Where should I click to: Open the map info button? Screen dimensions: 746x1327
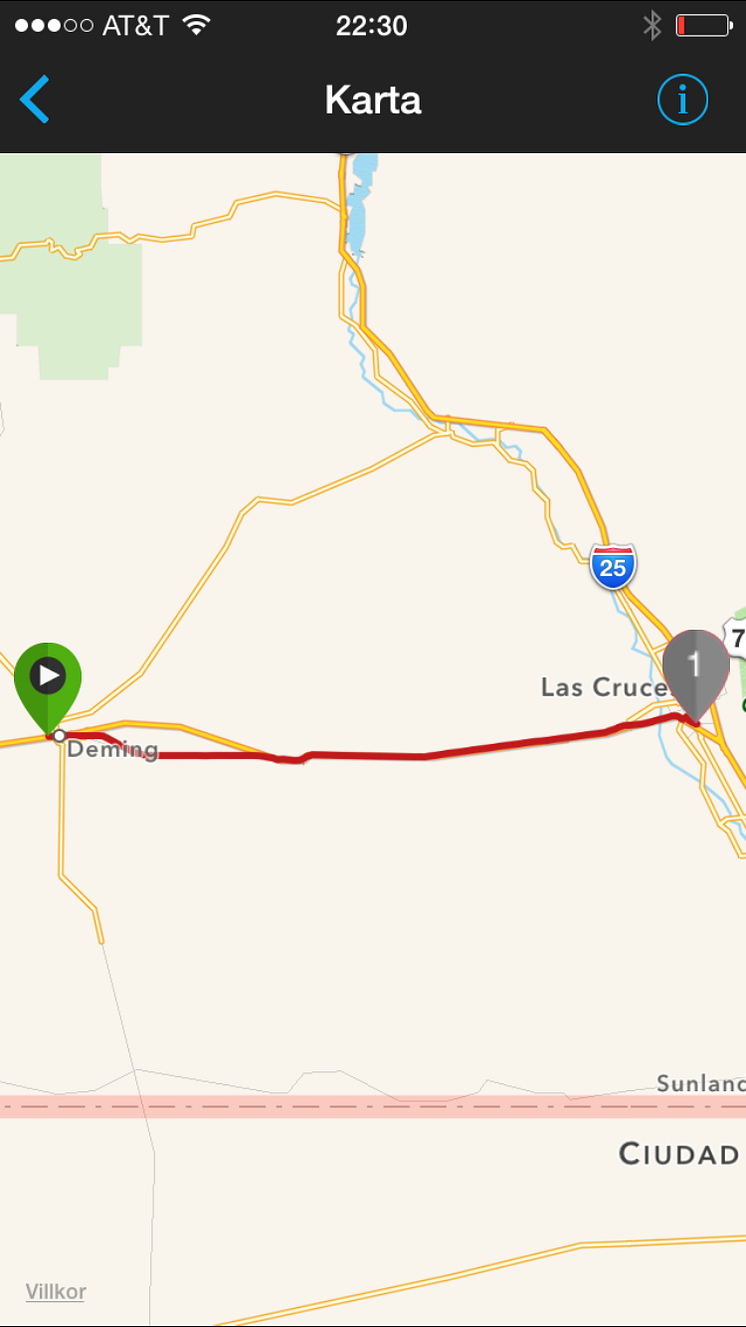click(x=682, y=100)
